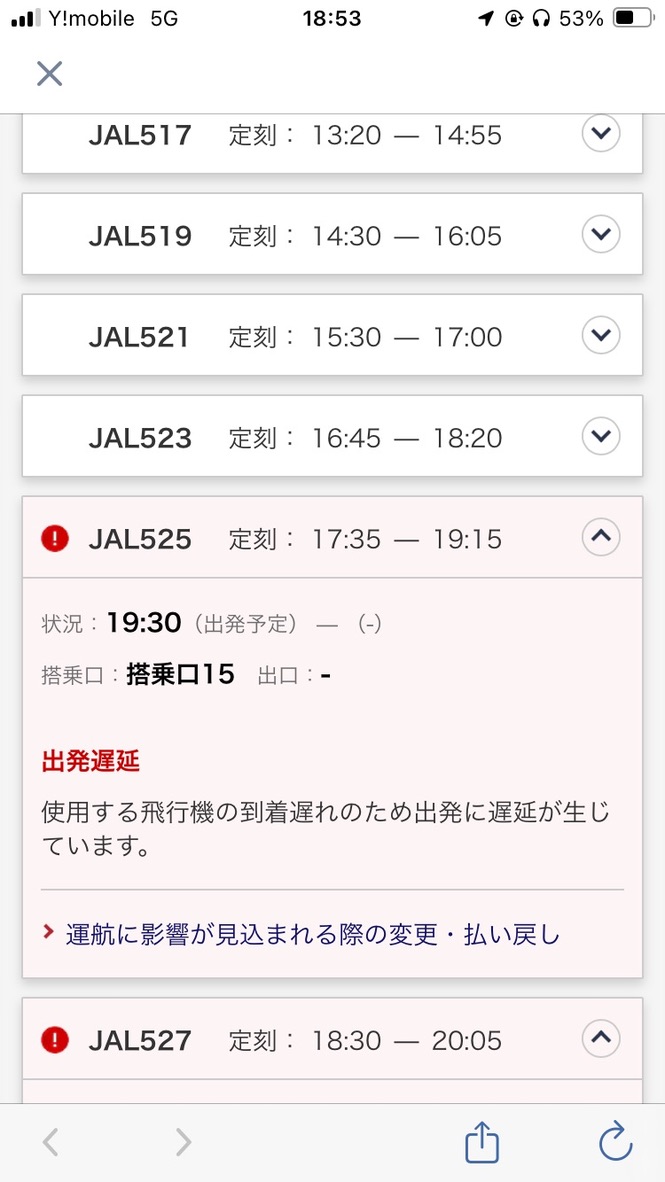Expand JAL521 flight details
This screenshot has height=1182, width=665.
[600, 336]
